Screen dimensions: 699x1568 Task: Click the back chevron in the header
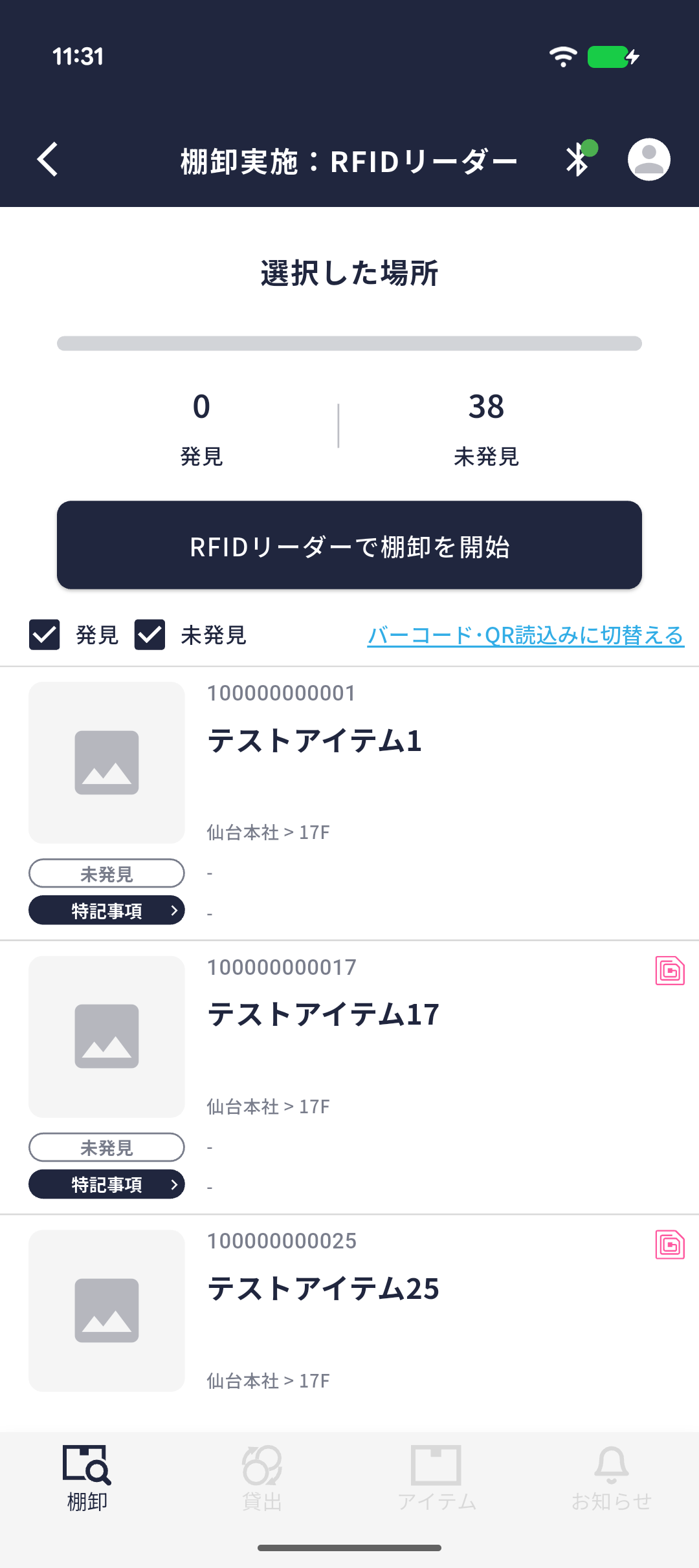click(x=47, y=159)
